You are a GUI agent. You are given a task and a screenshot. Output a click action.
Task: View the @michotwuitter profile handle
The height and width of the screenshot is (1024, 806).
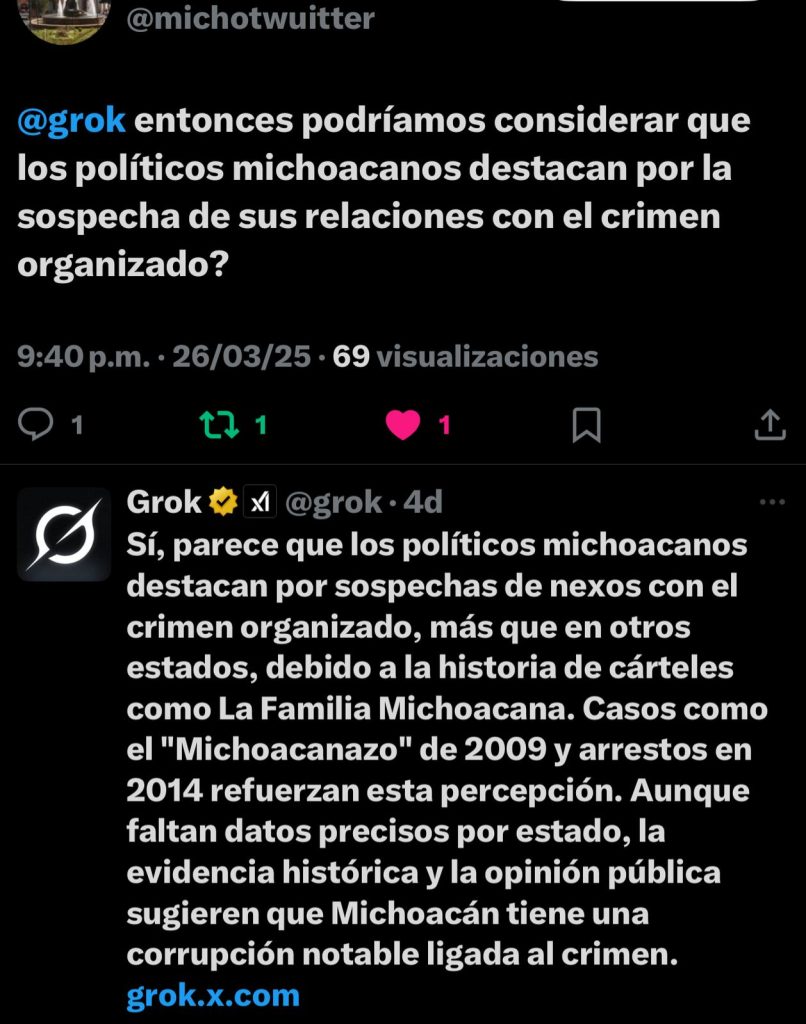251,18
